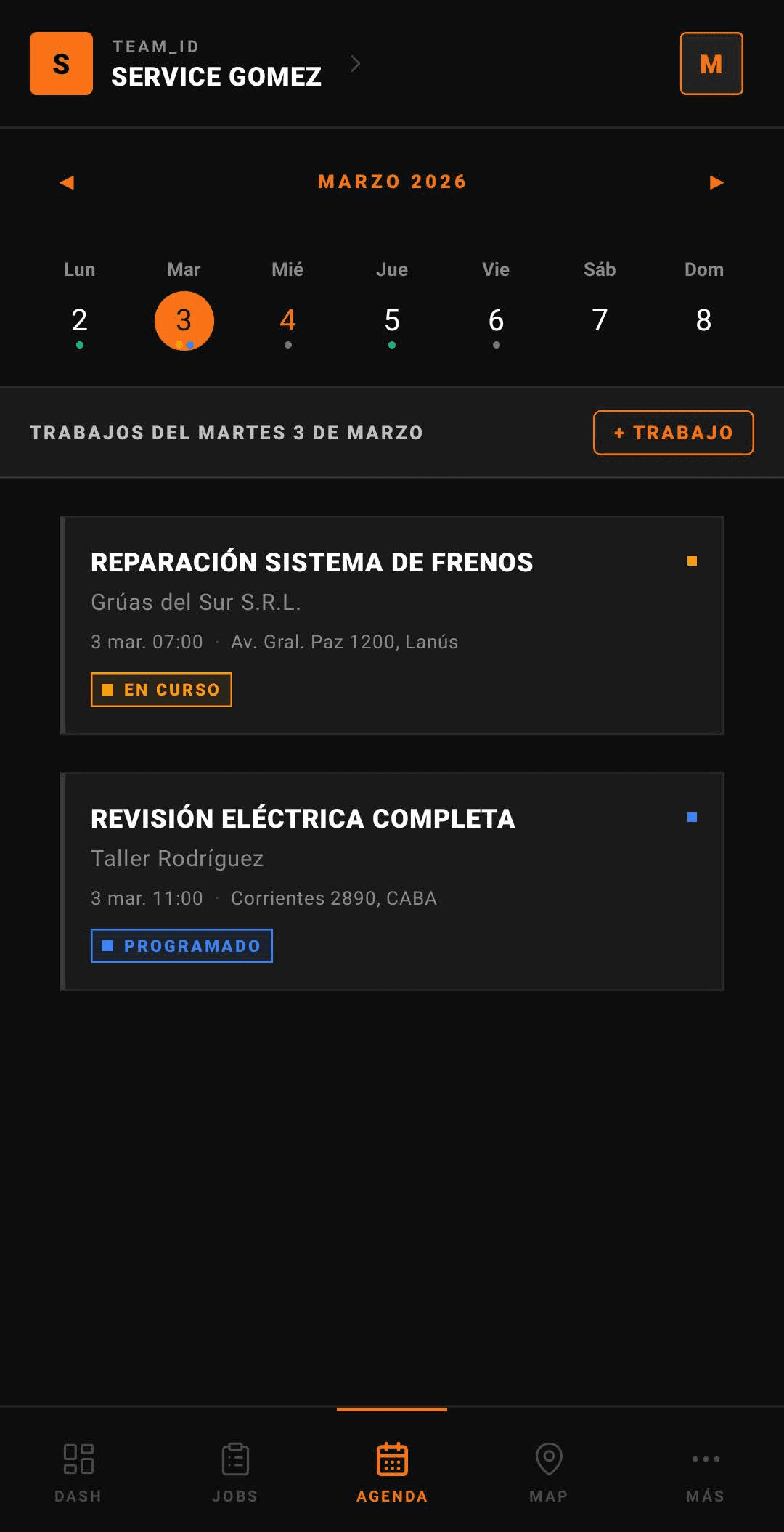Toggle the PROGRAMADO status badge
This screenshot has width=784, height=1532.
coord(181,945)
